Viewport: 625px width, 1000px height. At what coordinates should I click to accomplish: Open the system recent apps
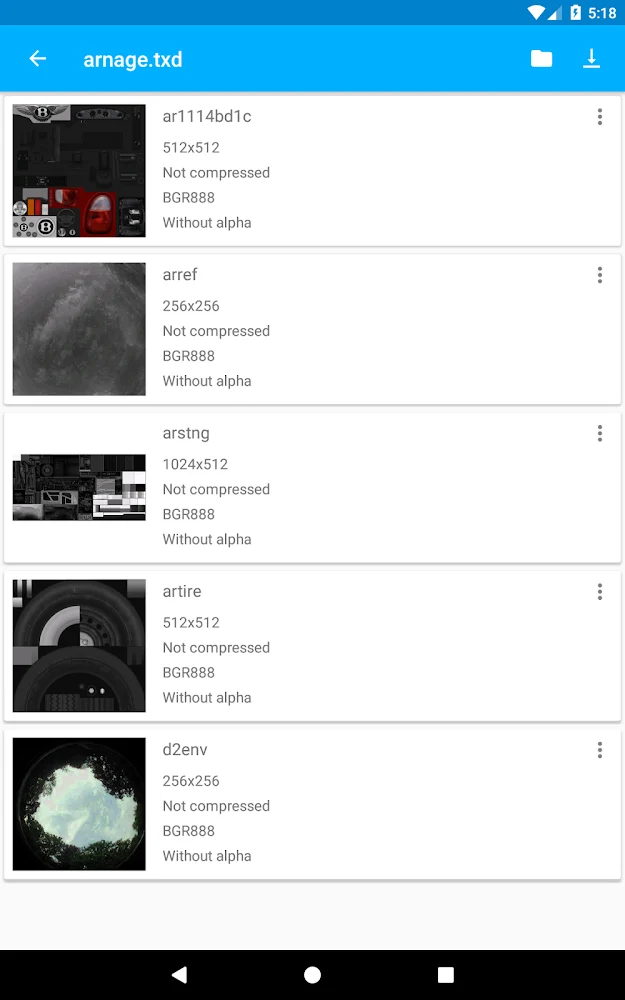tap(446, 974)
